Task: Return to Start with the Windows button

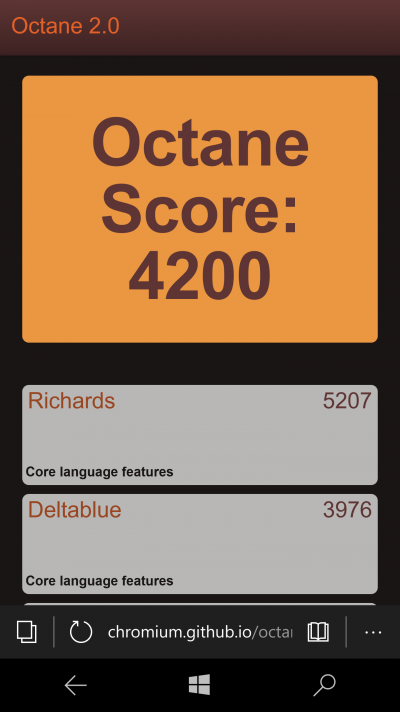Action: click(199, 685)
